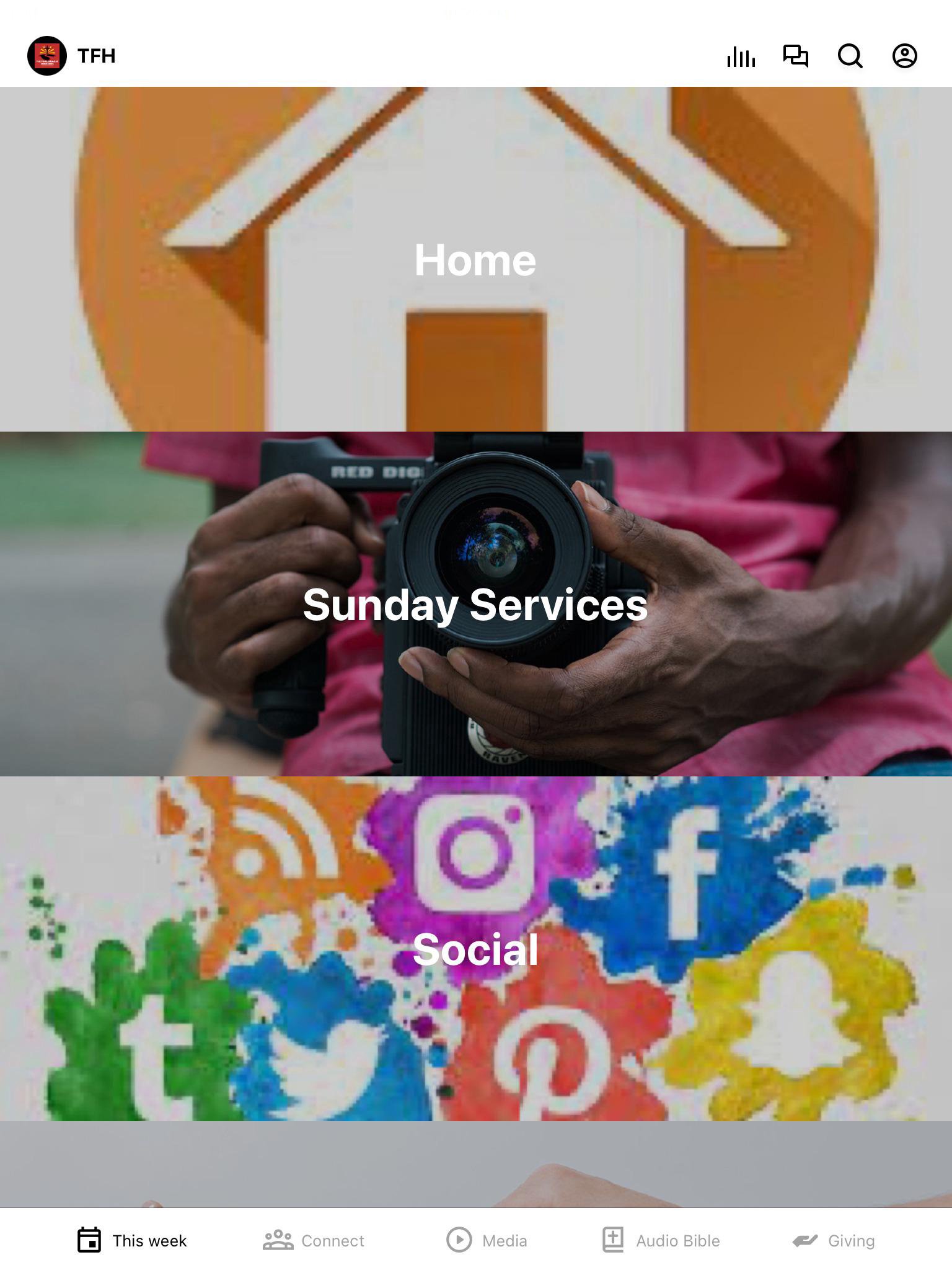Image resolution: width=952 pixels, height=1270 pixels.
Task: Open the Sunday Services tile
Action: tap(475, 604)
